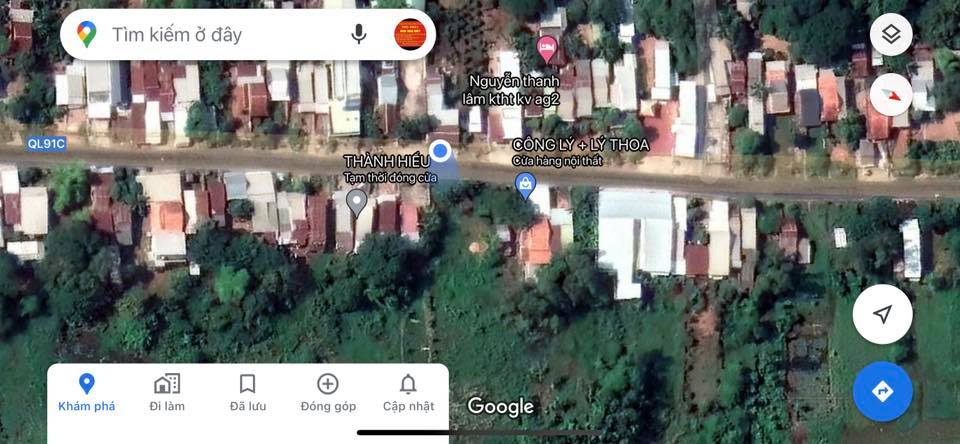Open the map layers selector
Screen dimensions: 960x444
[x=891, y=35]
